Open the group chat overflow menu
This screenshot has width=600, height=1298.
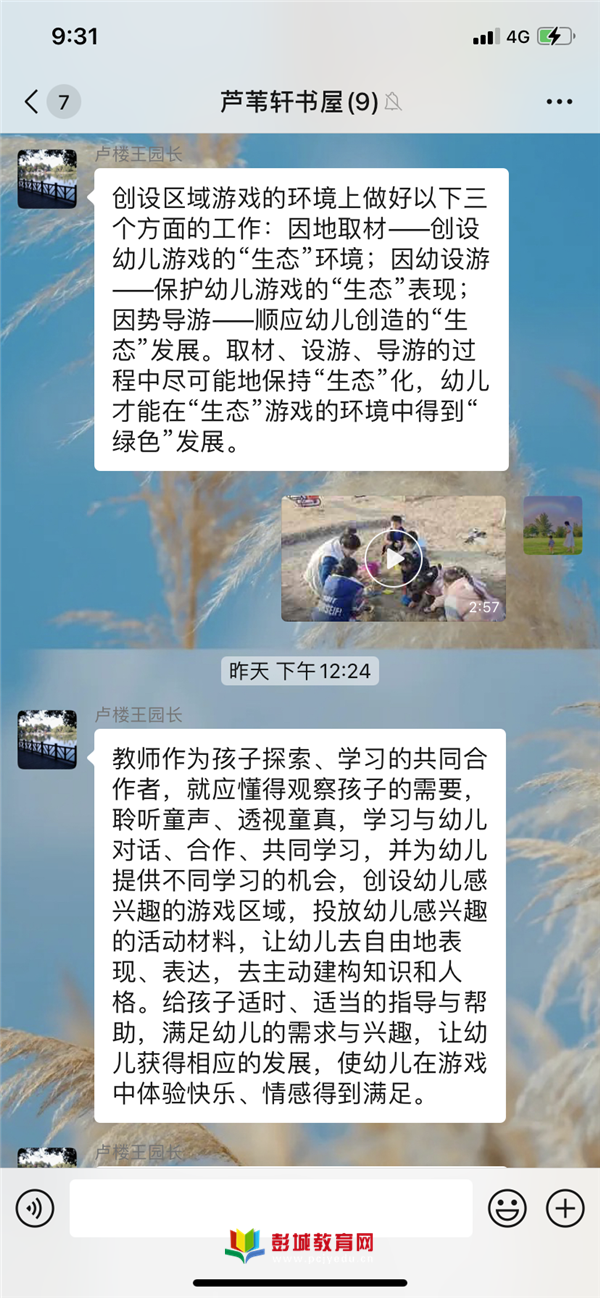[560, 102]
